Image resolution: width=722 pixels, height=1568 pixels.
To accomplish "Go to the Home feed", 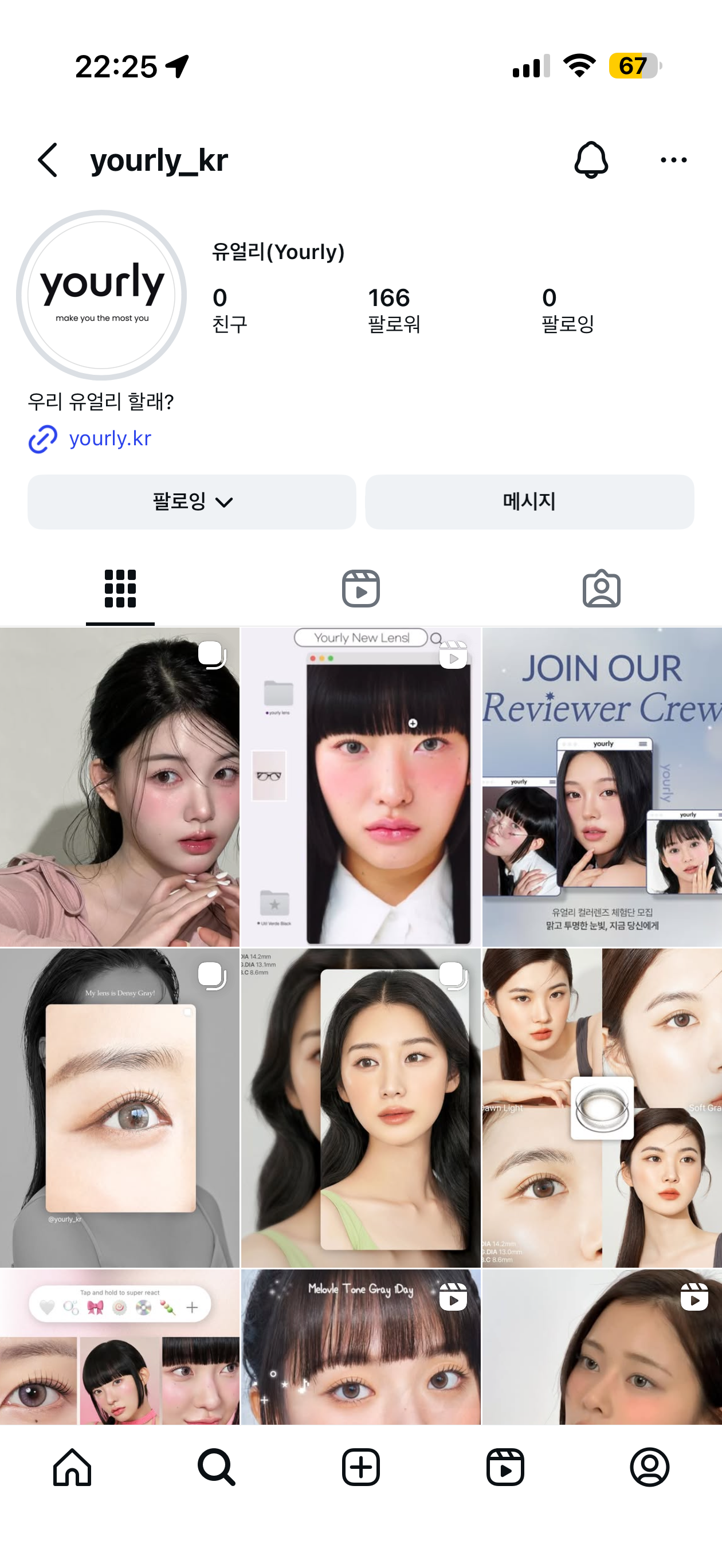I will click(x=72, y=1467).
